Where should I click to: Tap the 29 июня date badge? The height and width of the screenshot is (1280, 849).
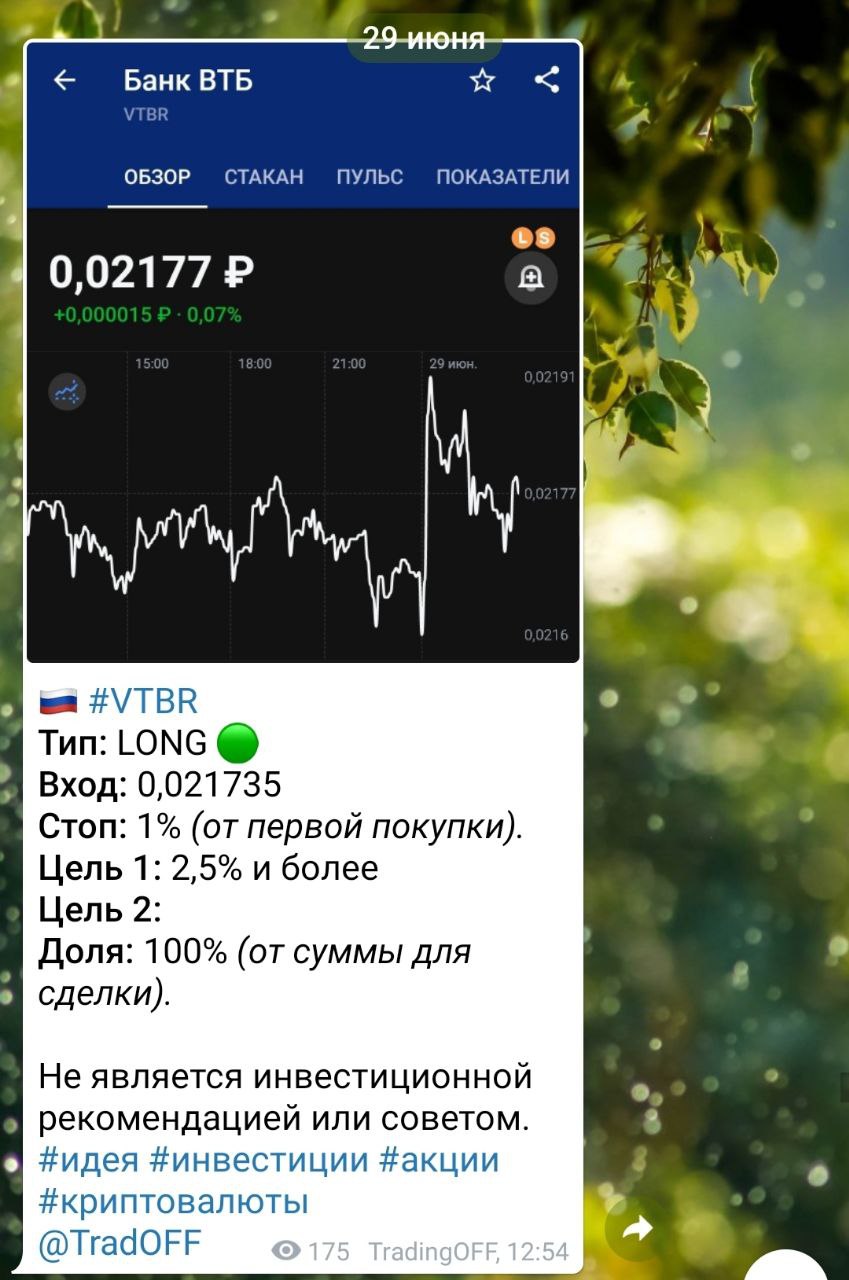tap(424, 39)
